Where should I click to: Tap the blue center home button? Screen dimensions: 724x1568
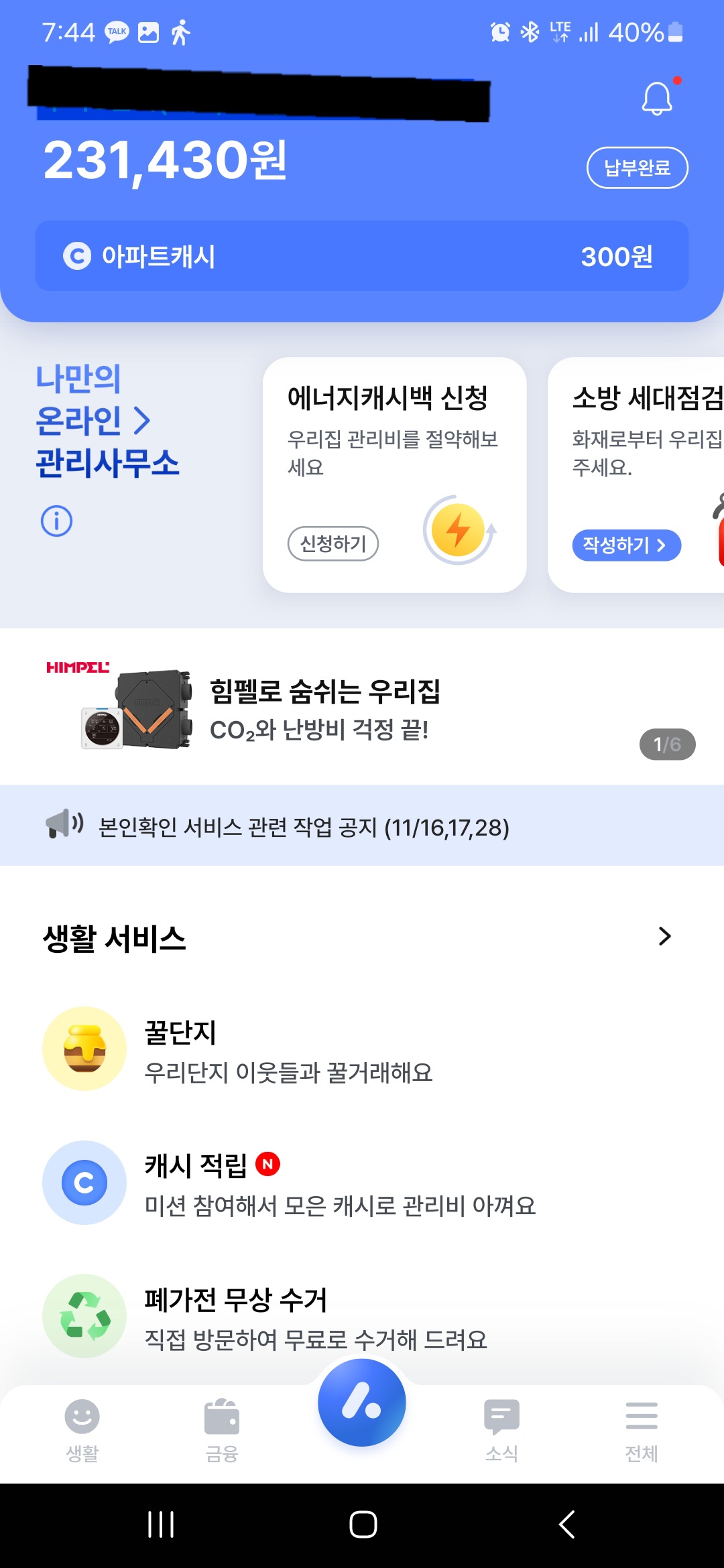tap(362, 1402)
